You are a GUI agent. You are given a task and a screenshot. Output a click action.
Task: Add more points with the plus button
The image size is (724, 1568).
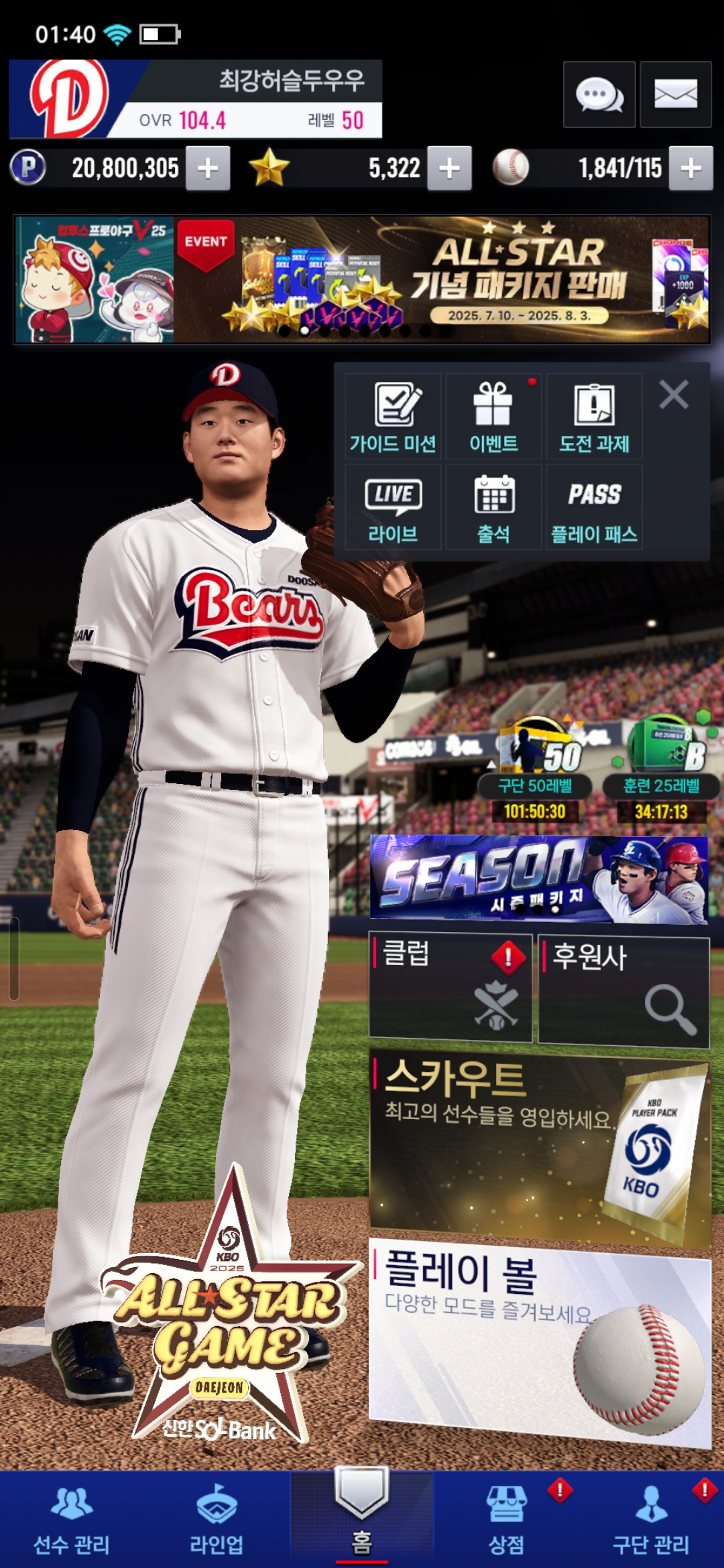(x=208, y=168)
